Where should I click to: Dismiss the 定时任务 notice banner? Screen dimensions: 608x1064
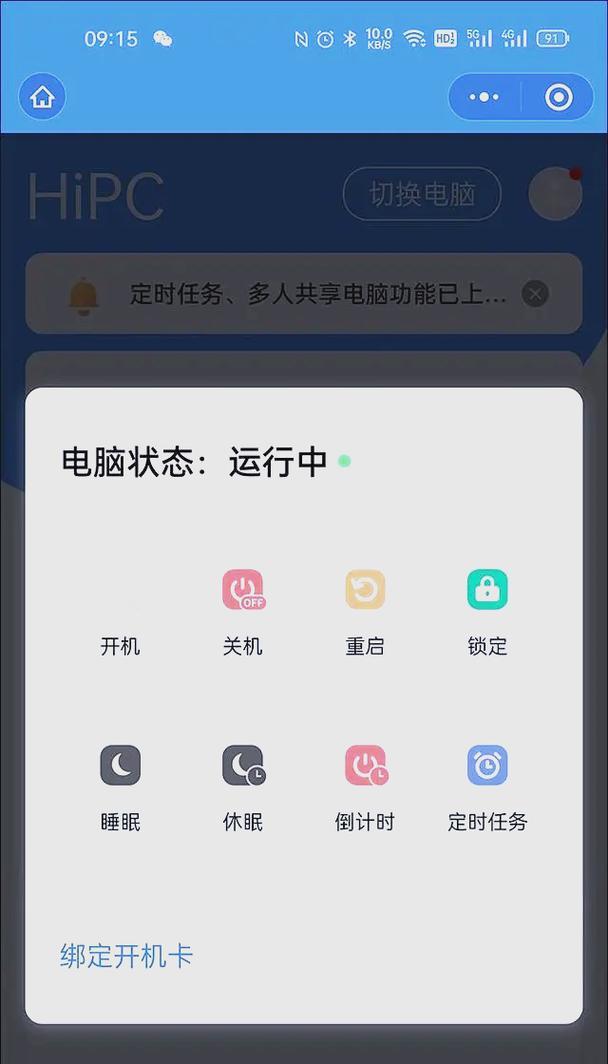535,294
